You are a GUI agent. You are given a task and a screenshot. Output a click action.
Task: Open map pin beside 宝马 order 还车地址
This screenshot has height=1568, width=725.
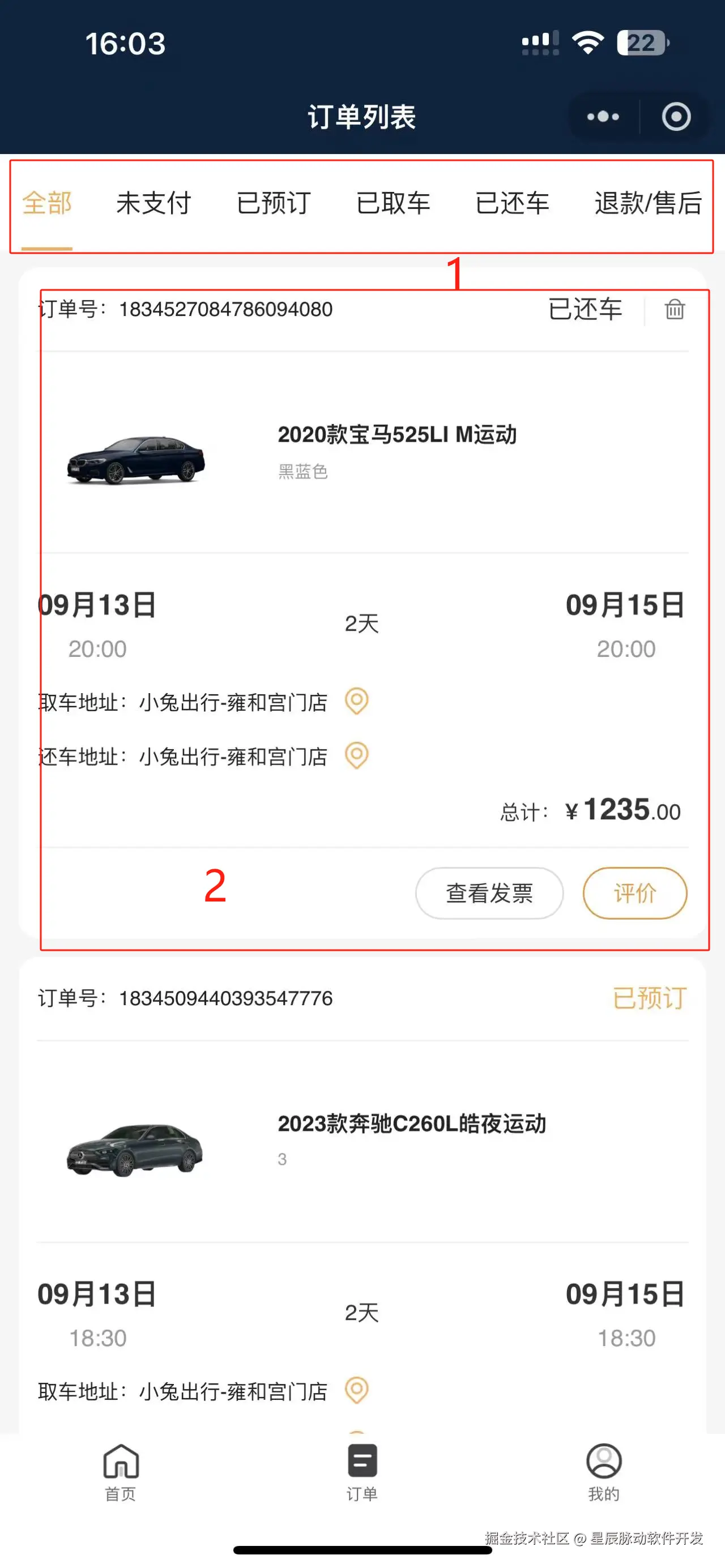point(357,755)
